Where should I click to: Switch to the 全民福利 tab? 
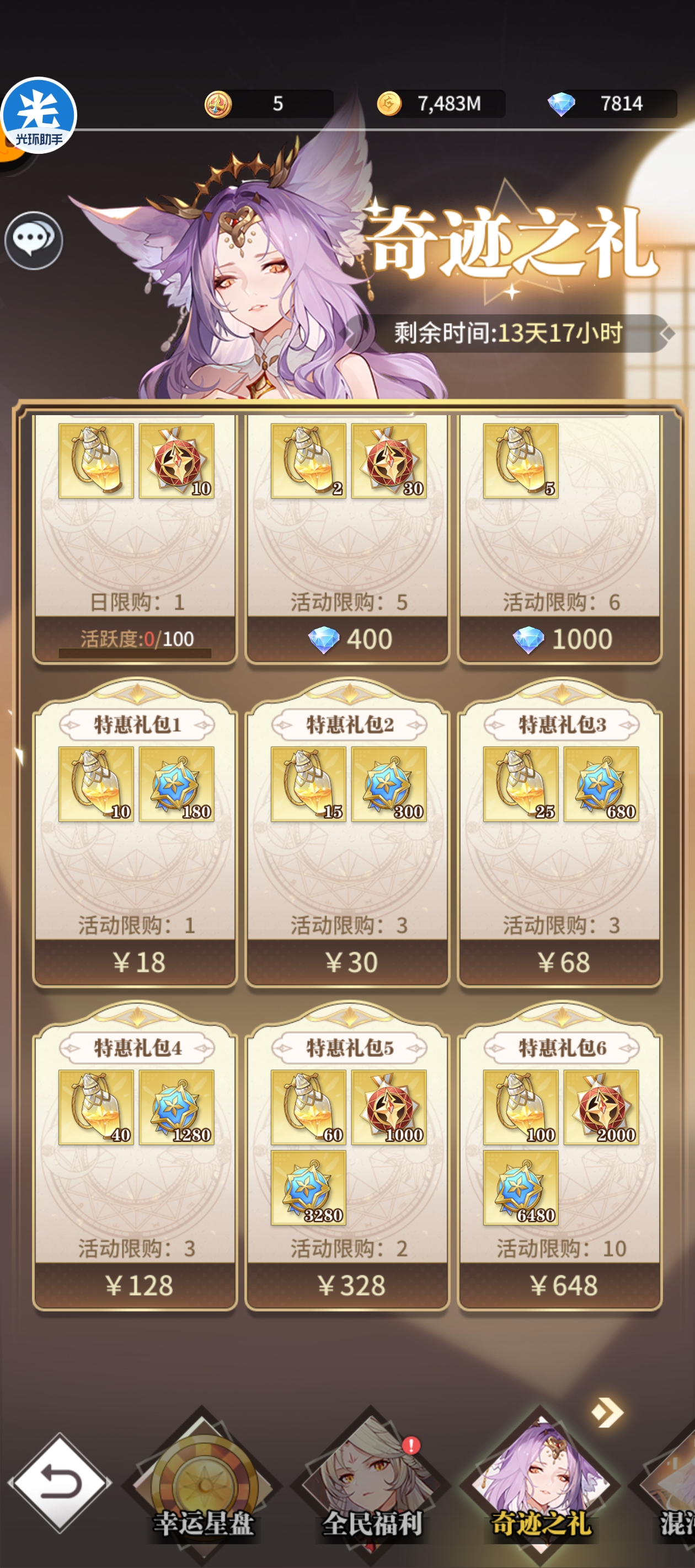(371, 1485)
